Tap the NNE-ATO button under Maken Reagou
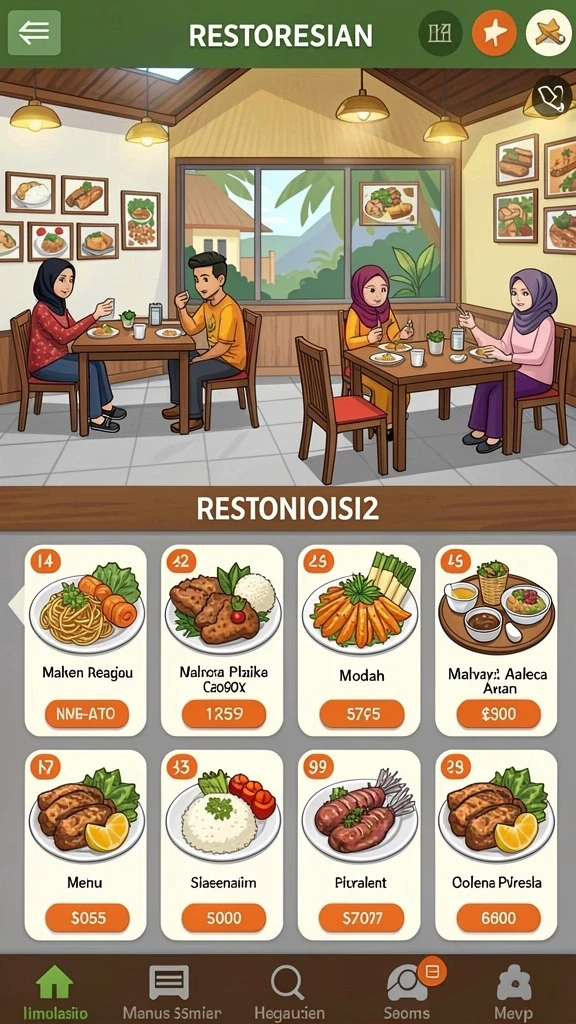 click(x=87, y=714)
